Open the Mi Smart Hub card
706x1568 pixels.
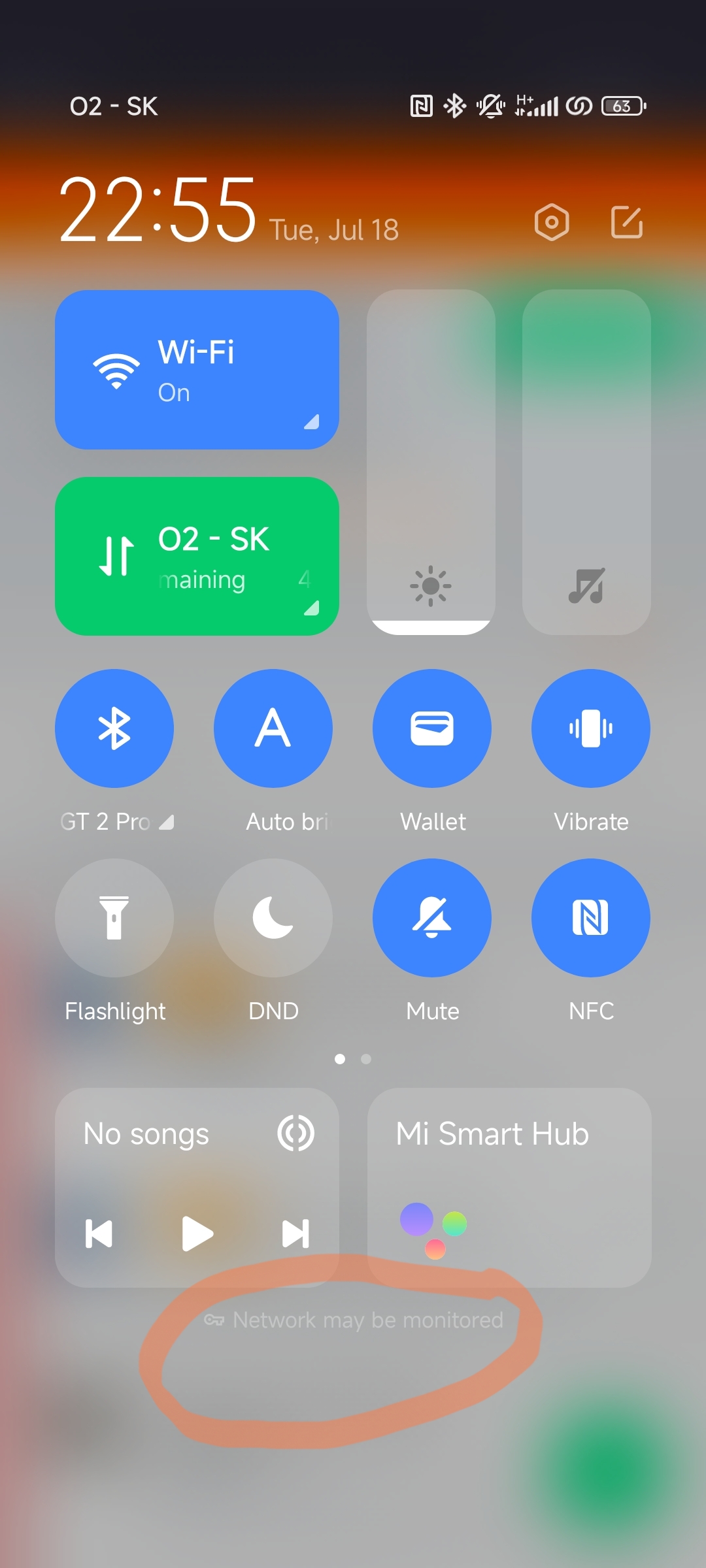pos(509,1187)
